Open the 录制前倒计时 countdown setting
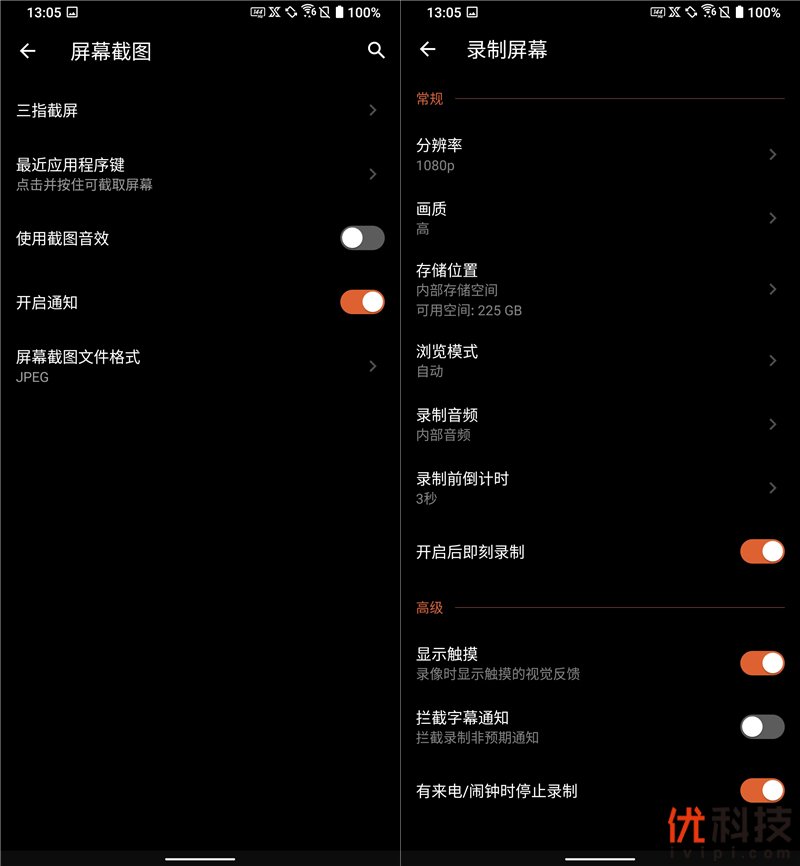 (x=598, y=488)
